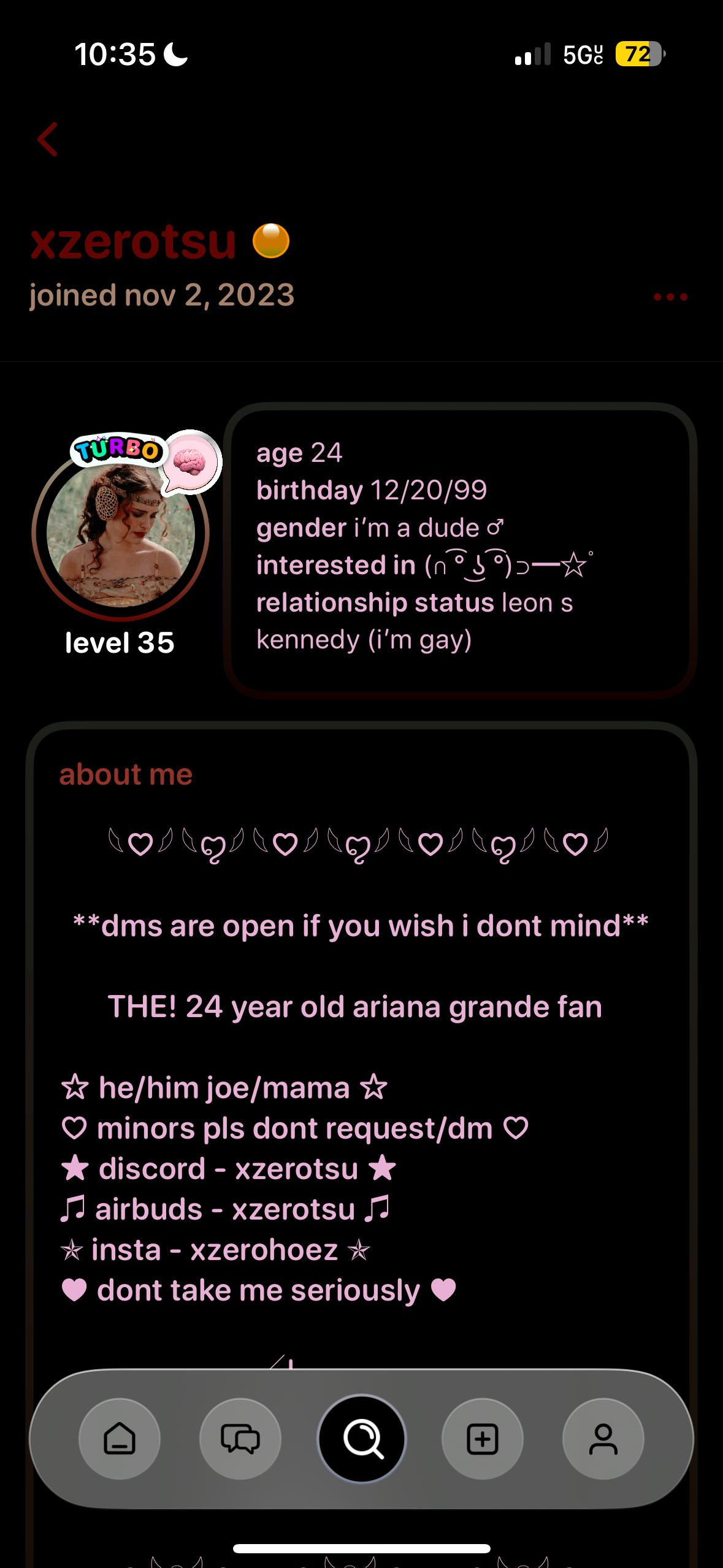Tap the joined nov 2, 2023 text
The height and width of the screenshot is (1568, 723).
[x=161, y=296]
